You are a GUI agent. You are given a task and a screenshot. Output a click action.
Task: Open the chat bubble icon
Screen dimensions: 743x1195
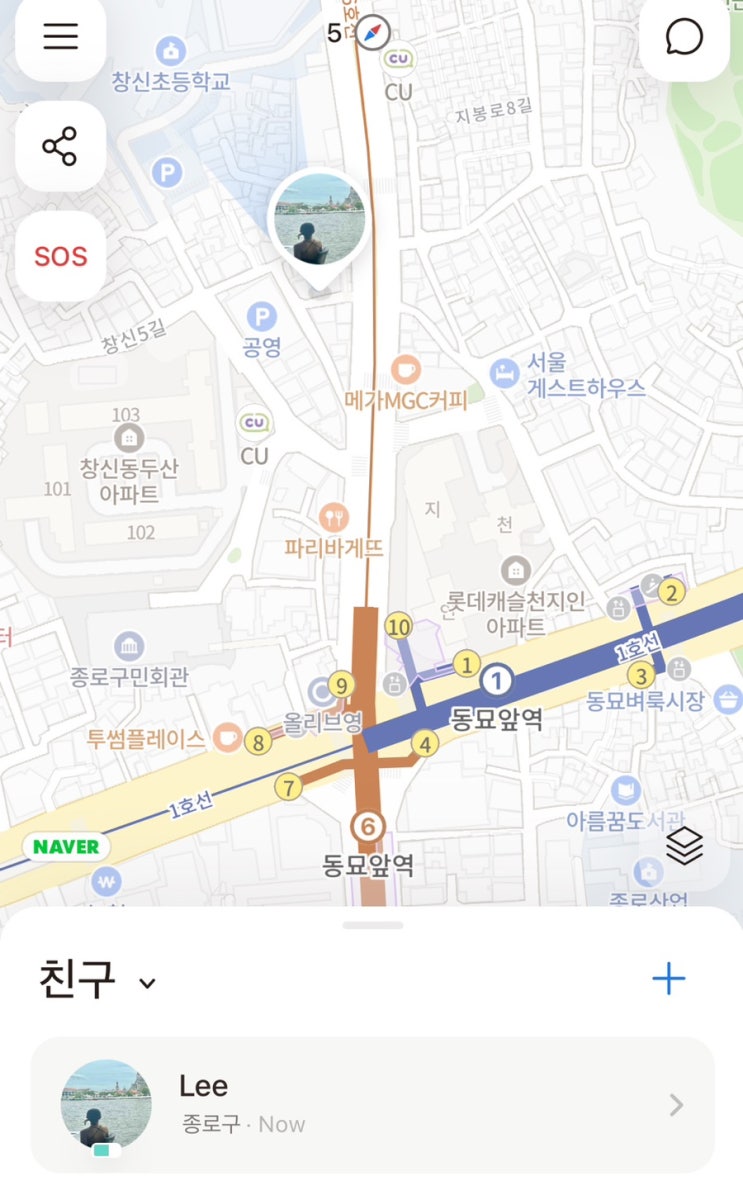tap(684, 37)
